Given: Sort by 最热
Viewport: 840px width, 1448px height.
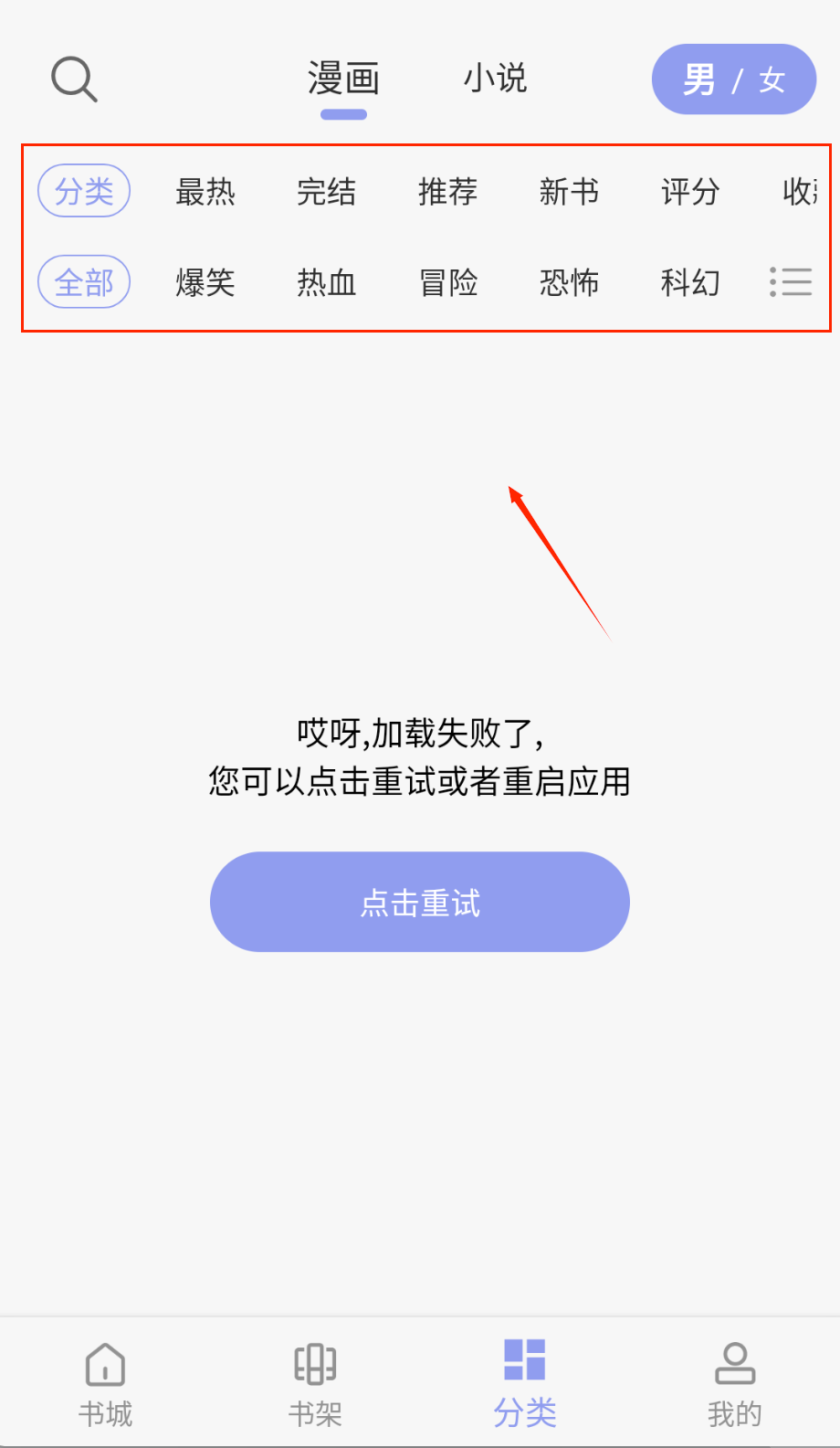Looking at the screenshot, I should [205, 192].
